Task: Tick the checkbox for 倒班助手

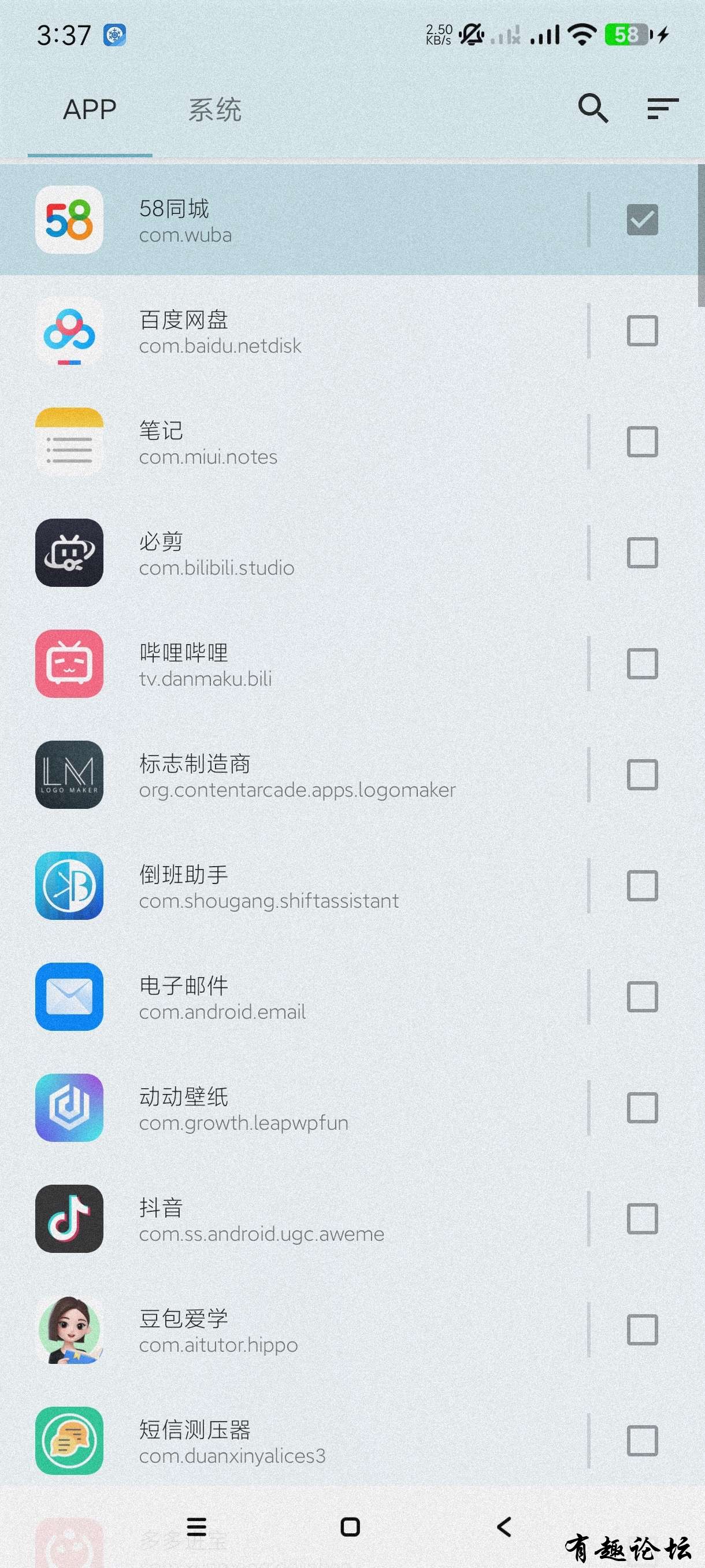Action: [642, 886]
